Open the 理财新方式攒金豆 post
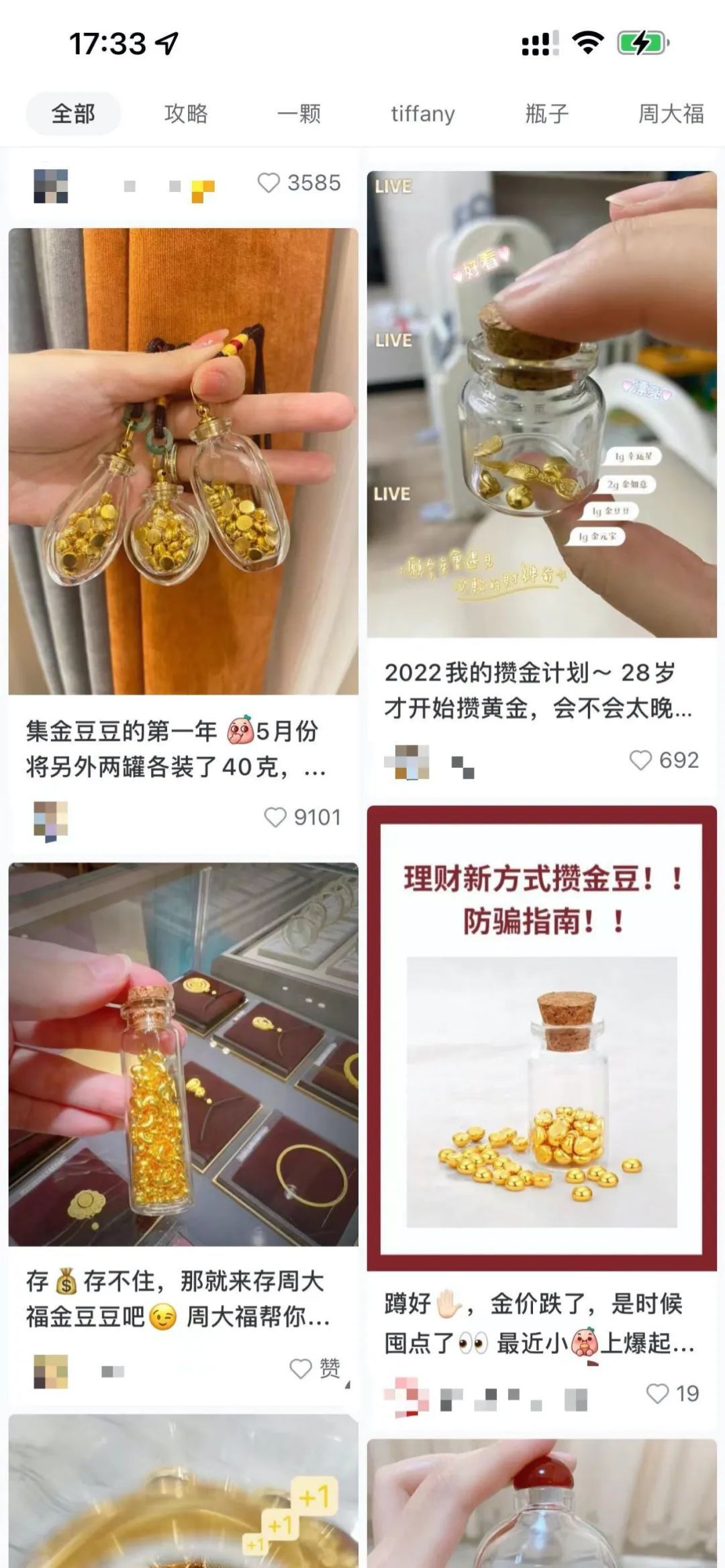The height and width of the screenshot is (1568, 725). pyautogui.click(x=542, y=1038)
